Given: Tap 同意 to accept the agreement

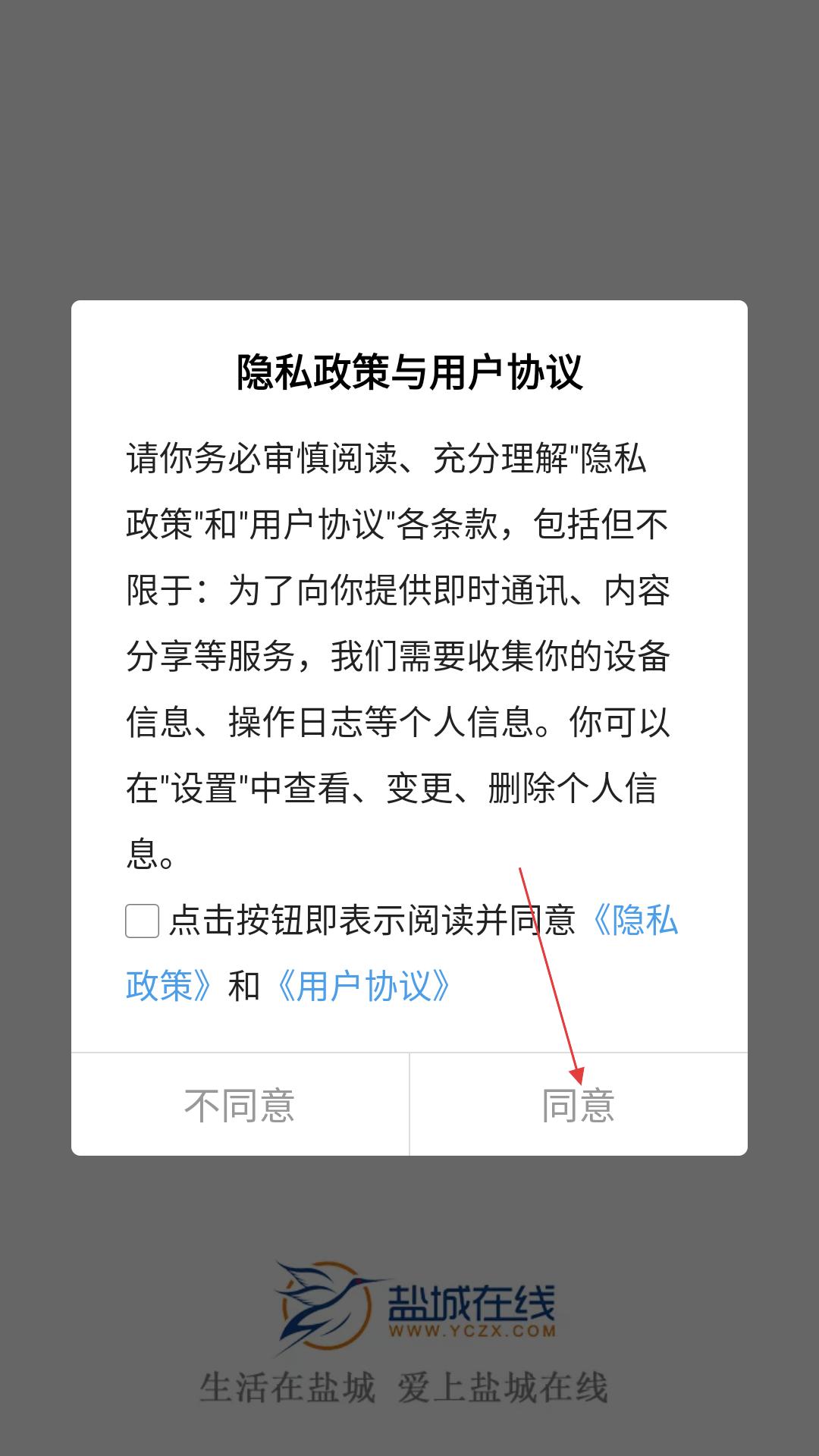Looking at the screenshot, I should tap(578, 1105).
